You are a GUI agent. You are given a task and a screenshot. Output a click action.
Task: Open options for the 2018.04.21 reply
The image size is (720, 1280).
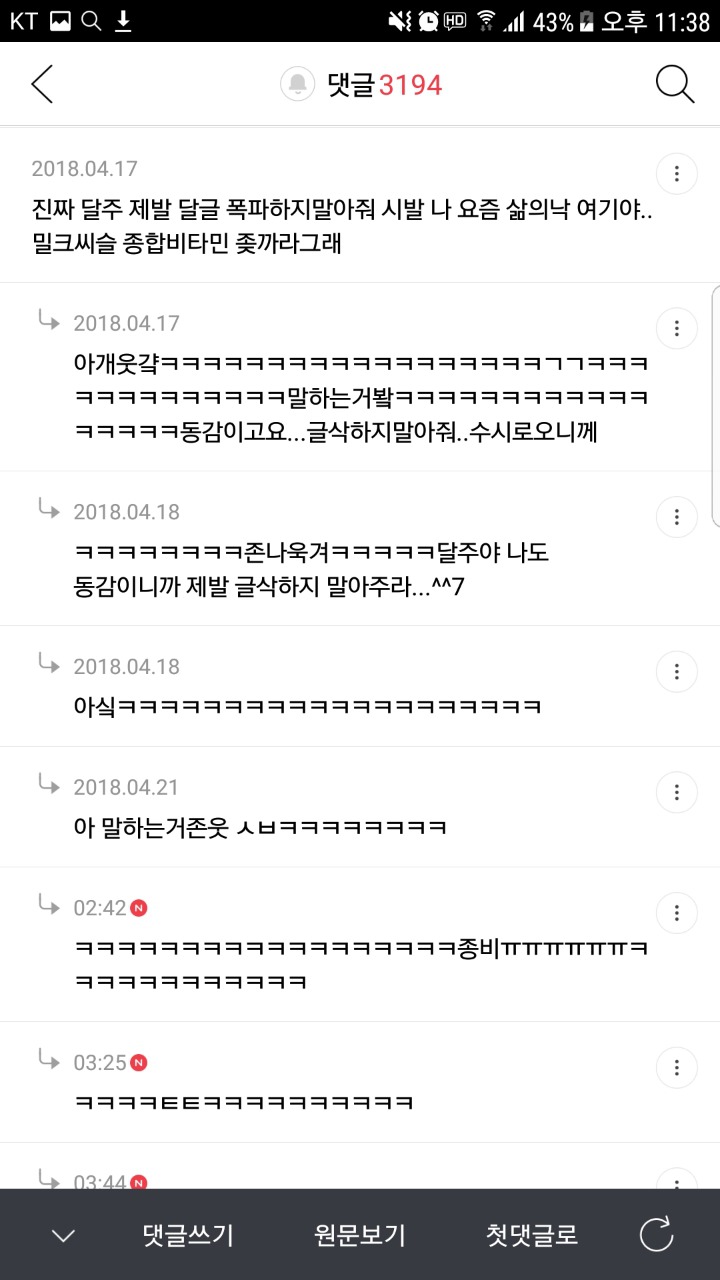677,792
